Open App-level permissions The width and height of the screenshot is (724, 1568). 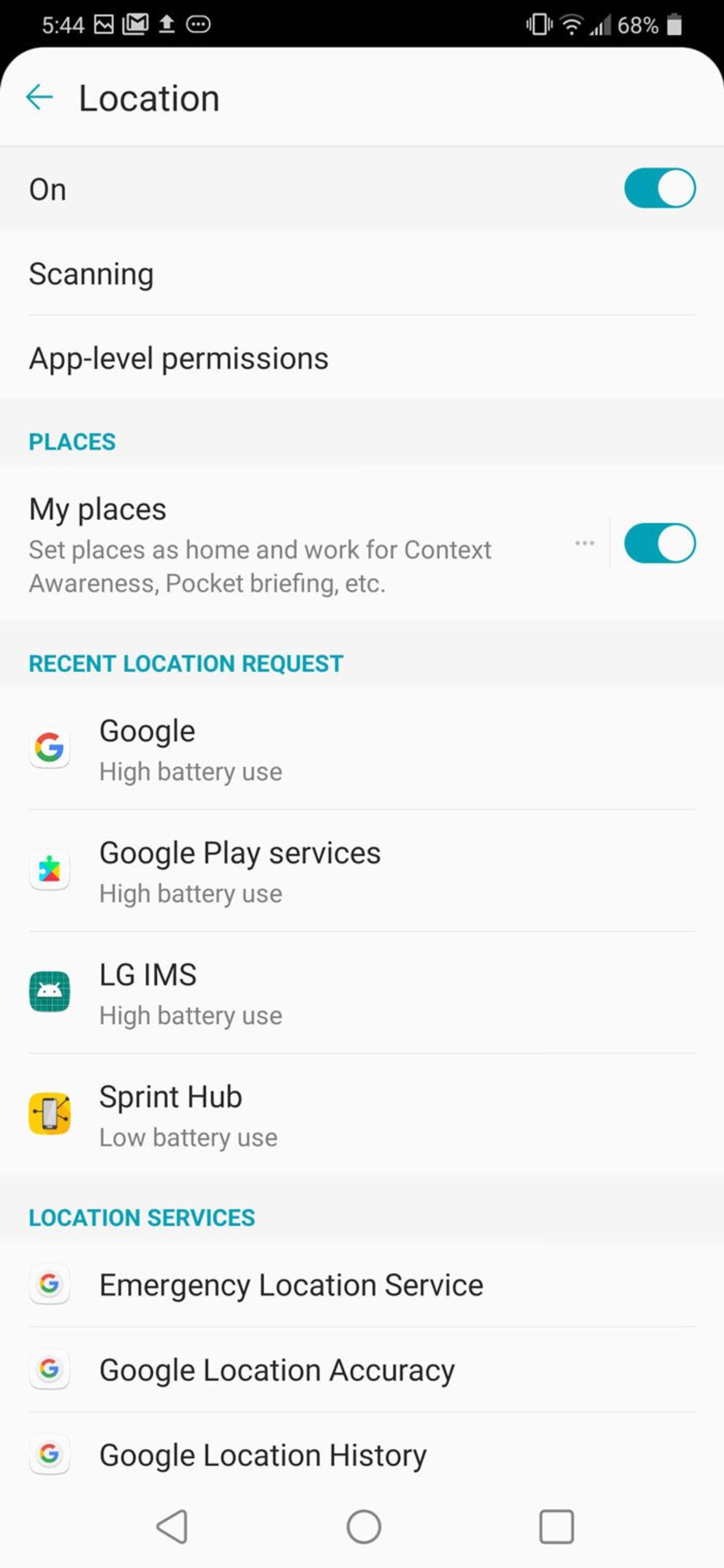pyautogui.click(x=178, y=358)
